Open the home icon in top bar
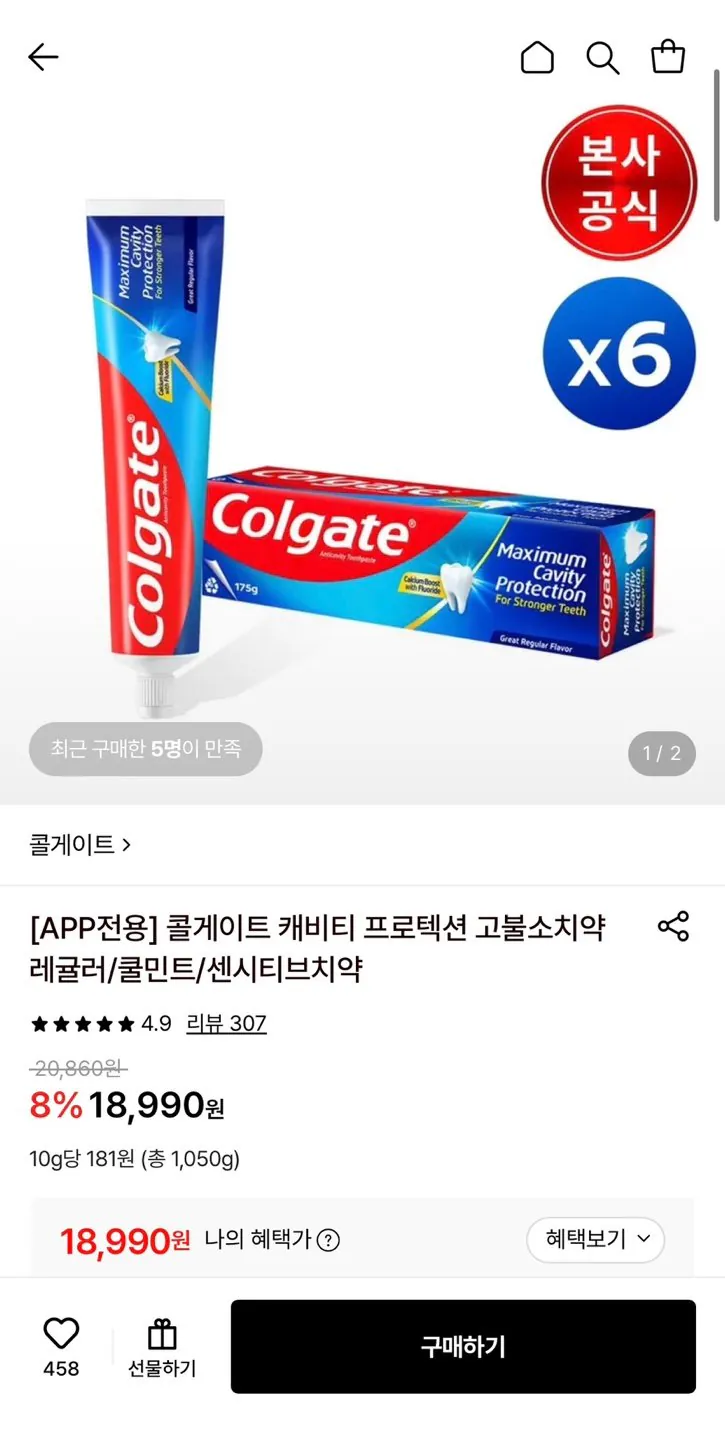 (537, 58)
